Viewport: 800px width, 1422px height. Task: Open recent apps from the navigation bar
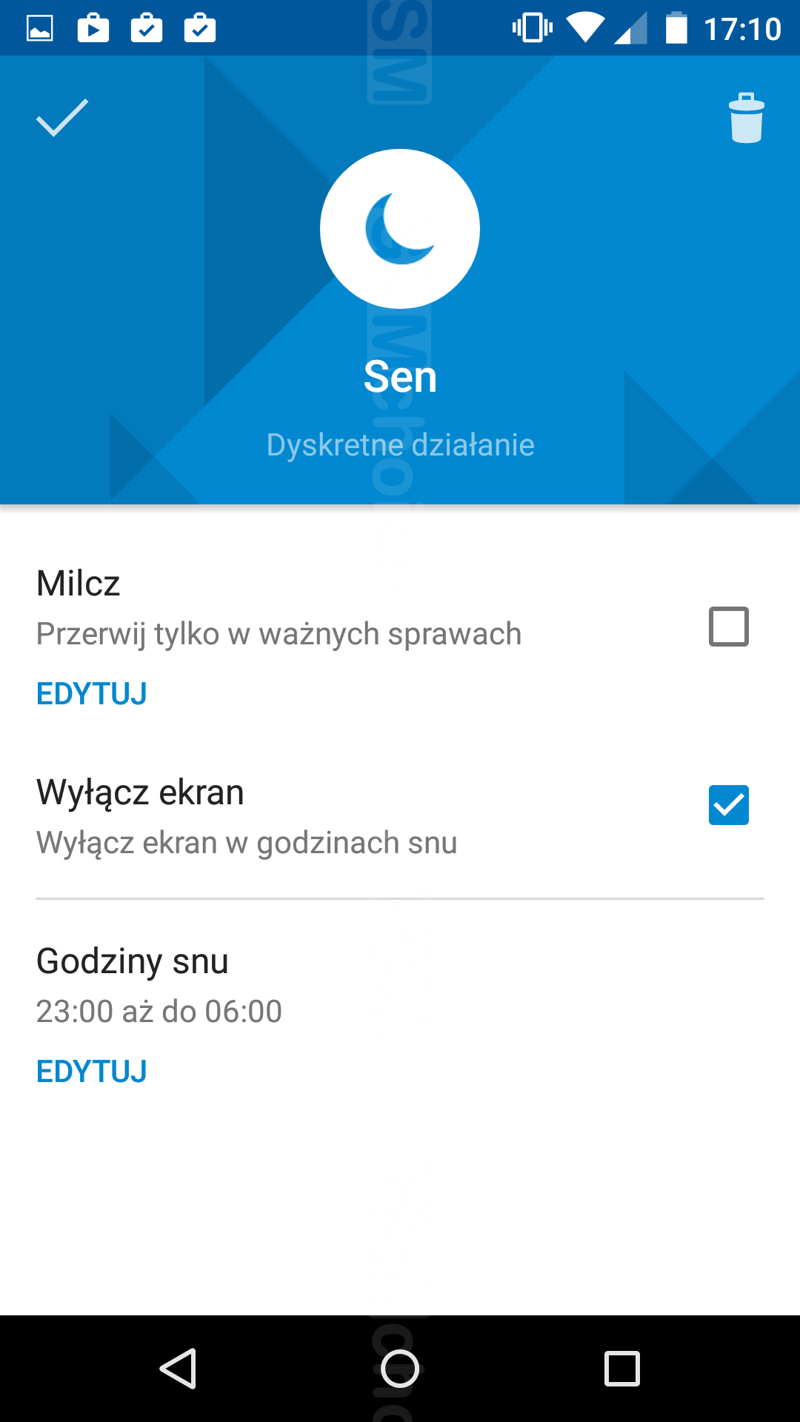tap(621, 1368)
